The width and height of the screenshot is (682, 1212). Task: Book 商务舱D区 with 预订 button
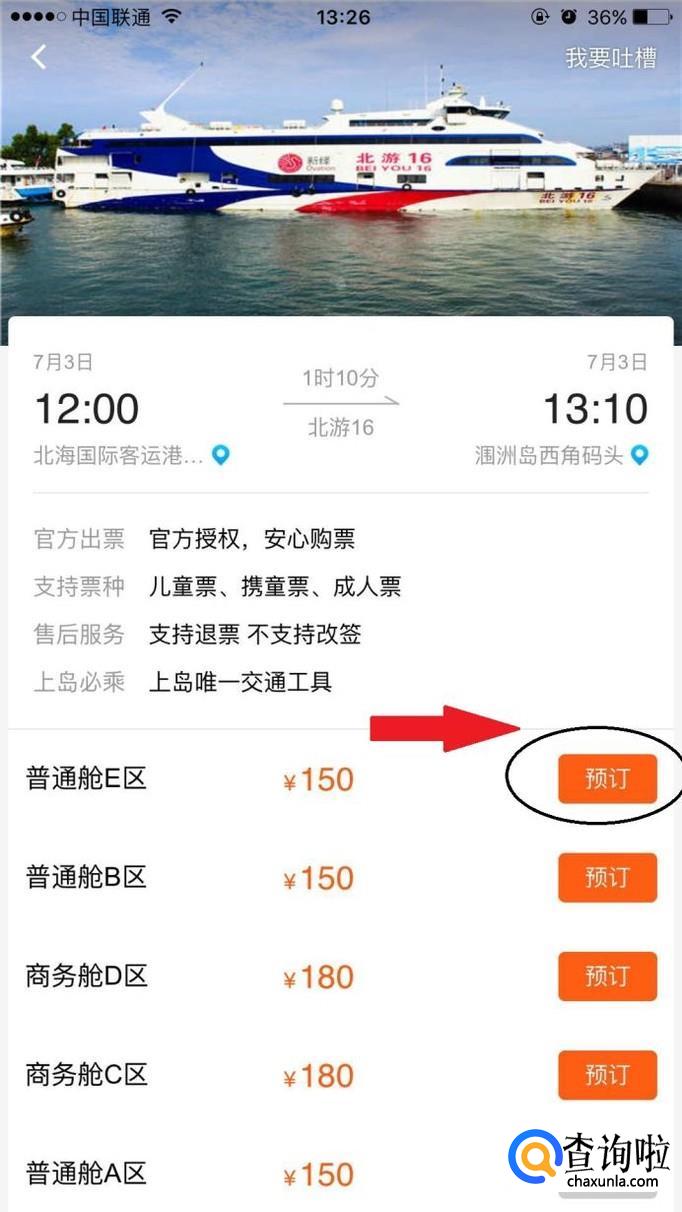606,976
